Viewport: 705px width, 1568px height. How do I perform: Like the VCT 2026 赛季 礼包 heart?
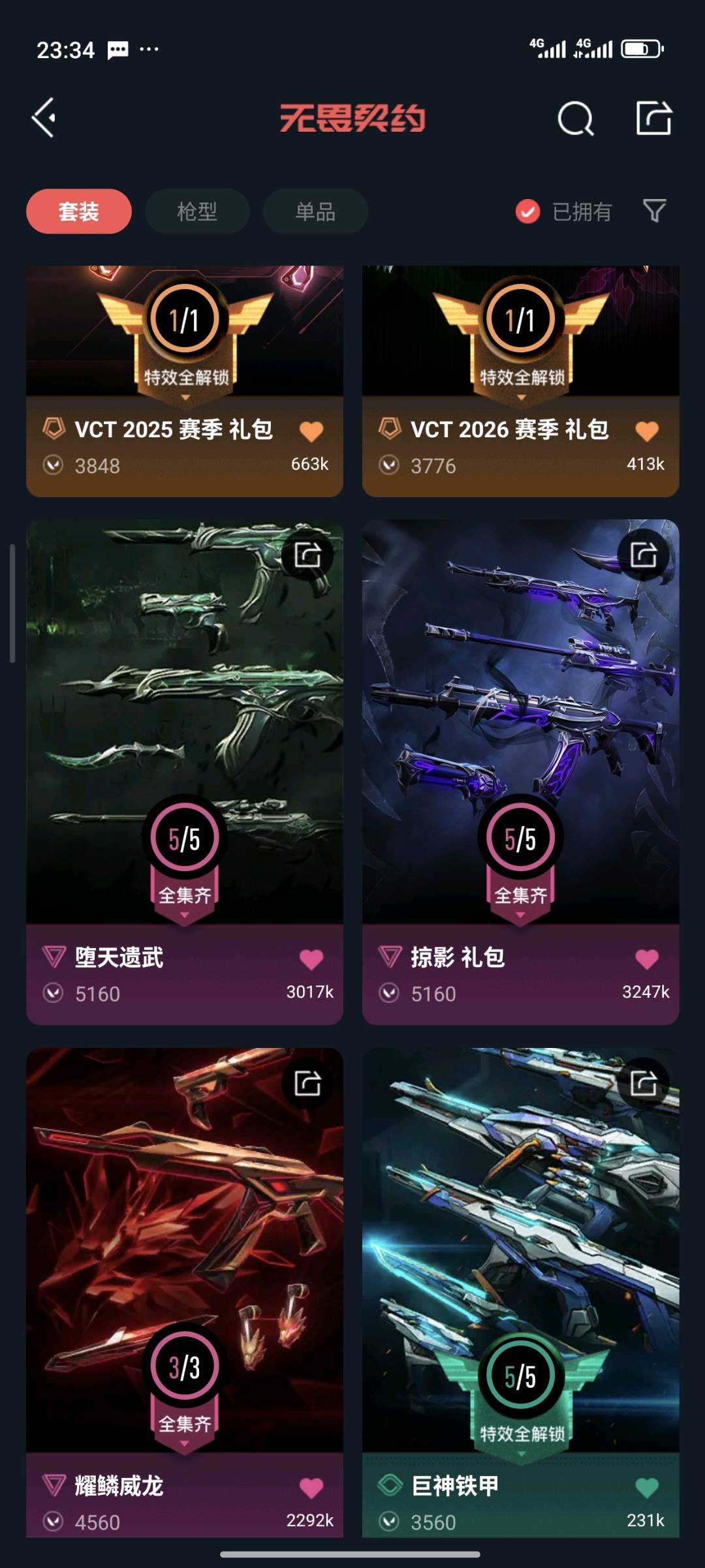tap(647, 431)
